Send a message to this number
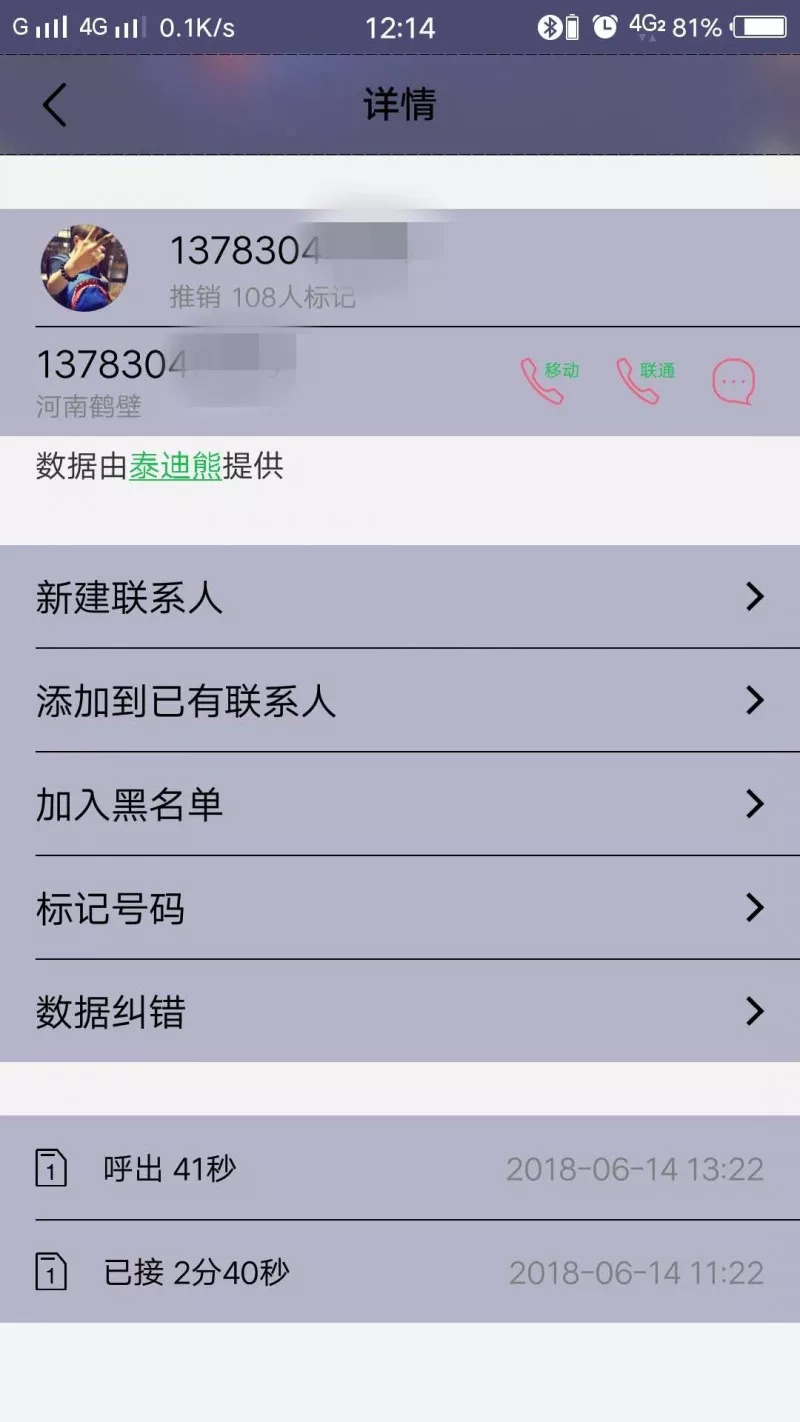The height and width of the screenshot is (1422, 800). [733, 381]
